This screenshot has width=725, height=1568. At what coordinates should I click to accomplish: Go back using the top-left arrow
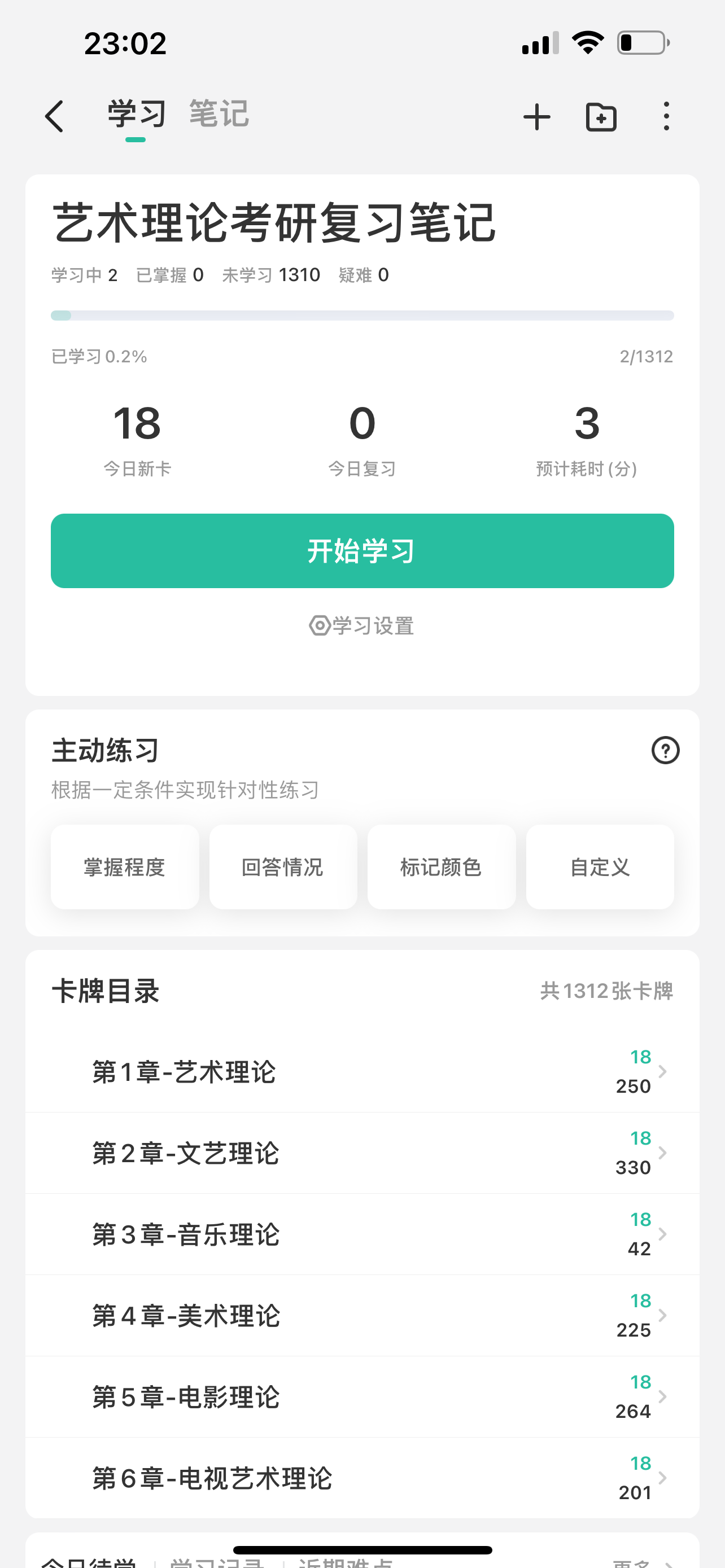[54, 116]
